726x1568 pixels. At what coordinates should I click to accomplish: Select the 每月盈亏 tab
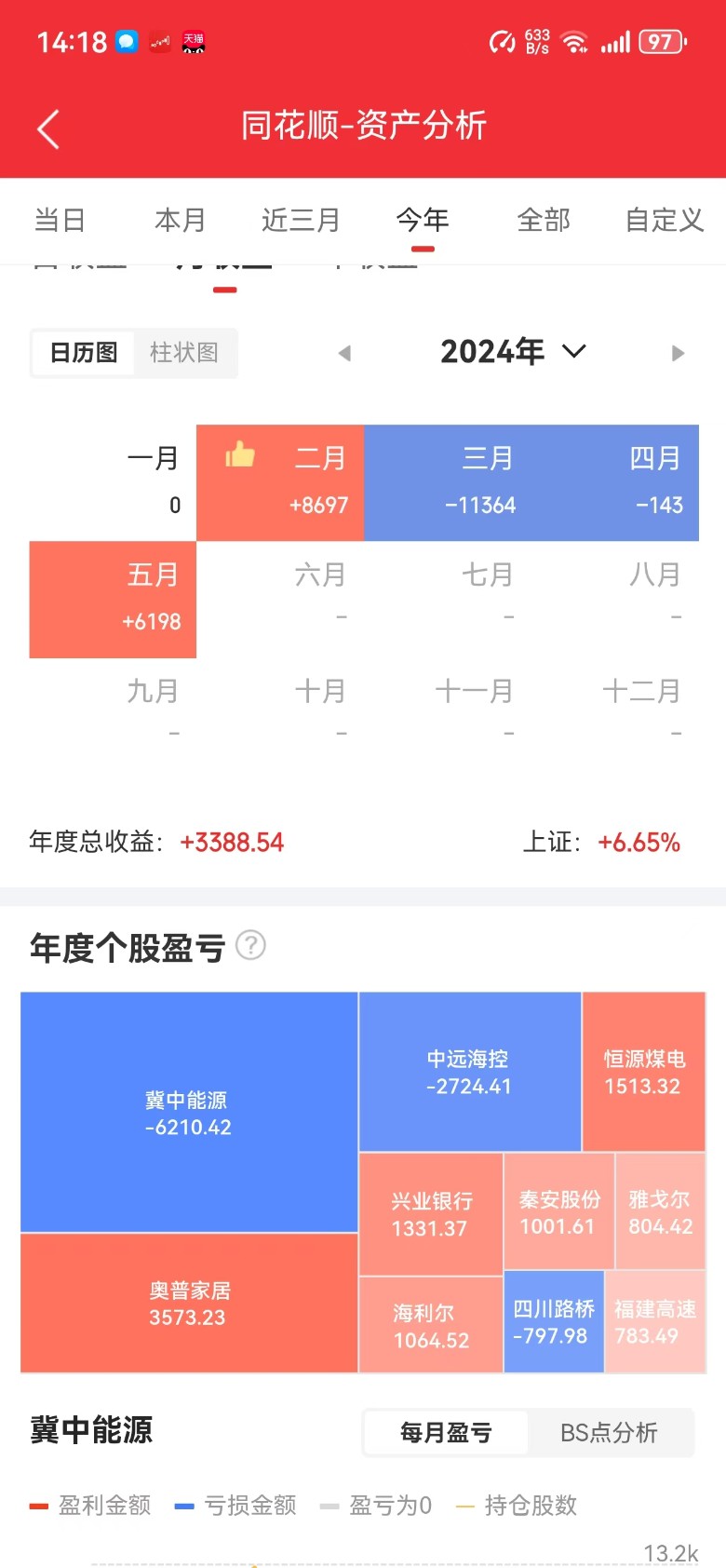(x=446, y=1432)
